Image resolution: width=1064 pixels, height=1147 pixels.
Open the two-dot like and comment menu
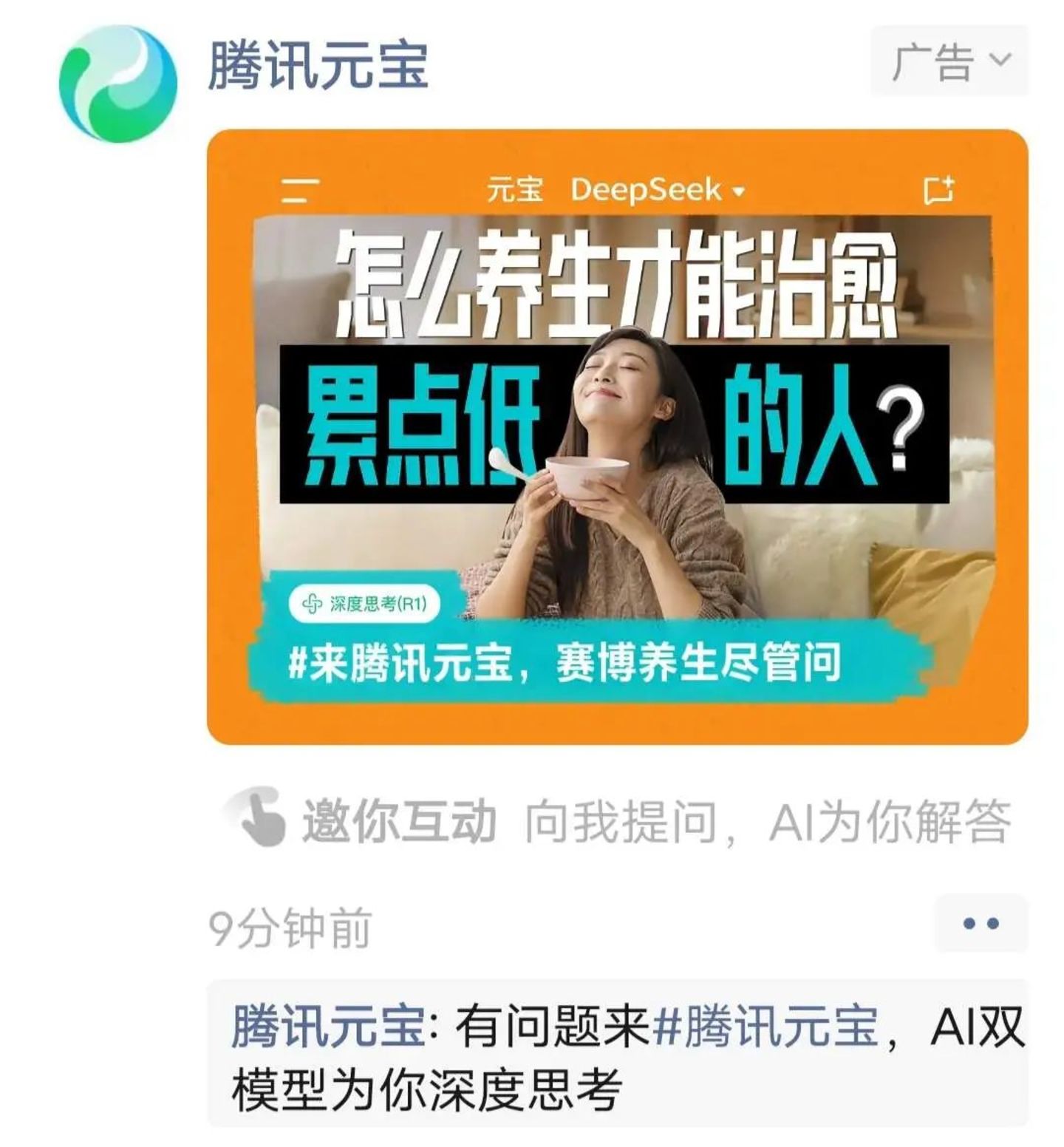tap(981, 923)
